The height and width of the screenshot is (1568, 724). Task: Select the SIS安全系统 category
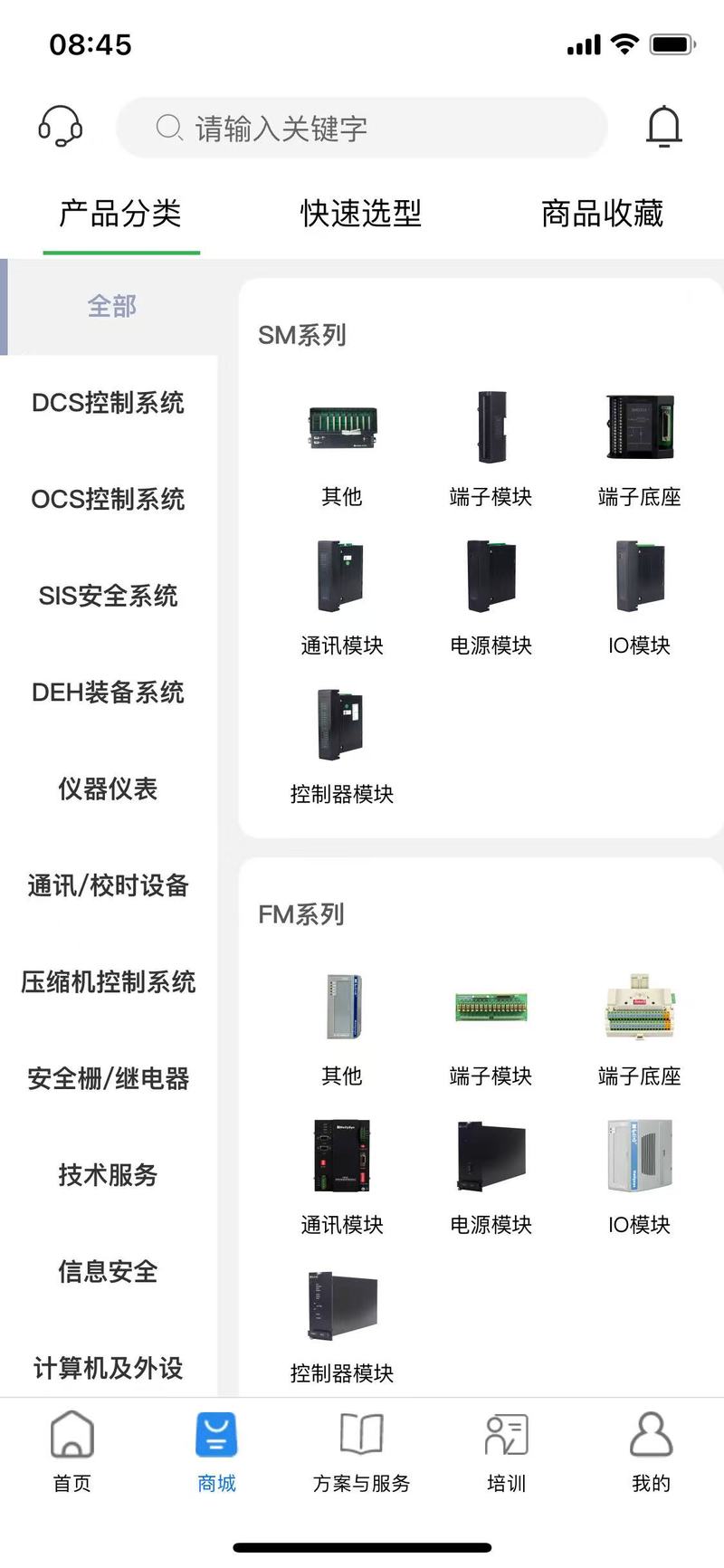click(x=108, y=596)
